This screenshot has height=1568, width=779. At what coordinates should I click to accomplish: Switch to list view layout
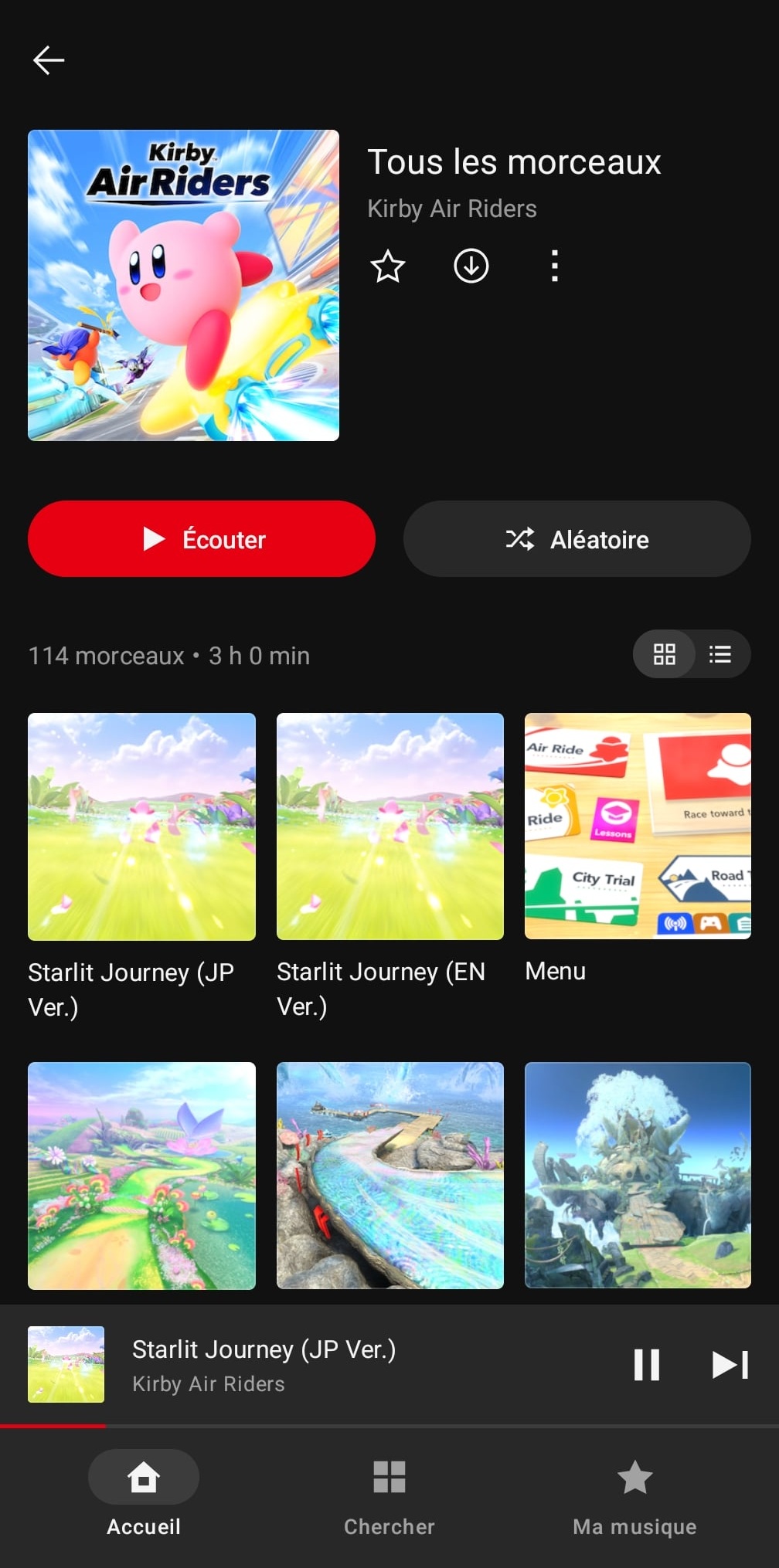[x=720, y=654]
